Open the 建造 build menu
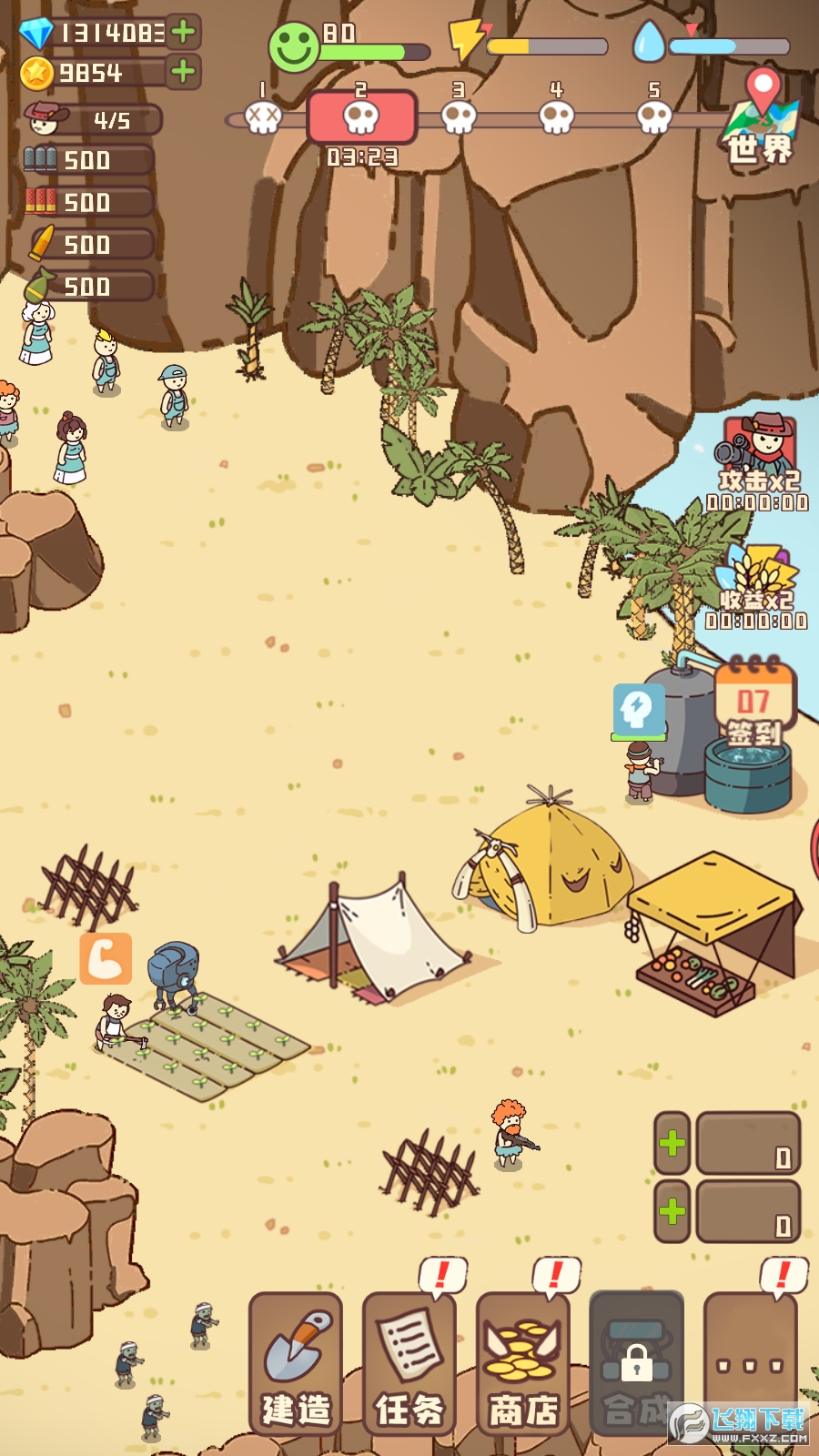Viewport: 819px width, 1456px height. 296,1363
